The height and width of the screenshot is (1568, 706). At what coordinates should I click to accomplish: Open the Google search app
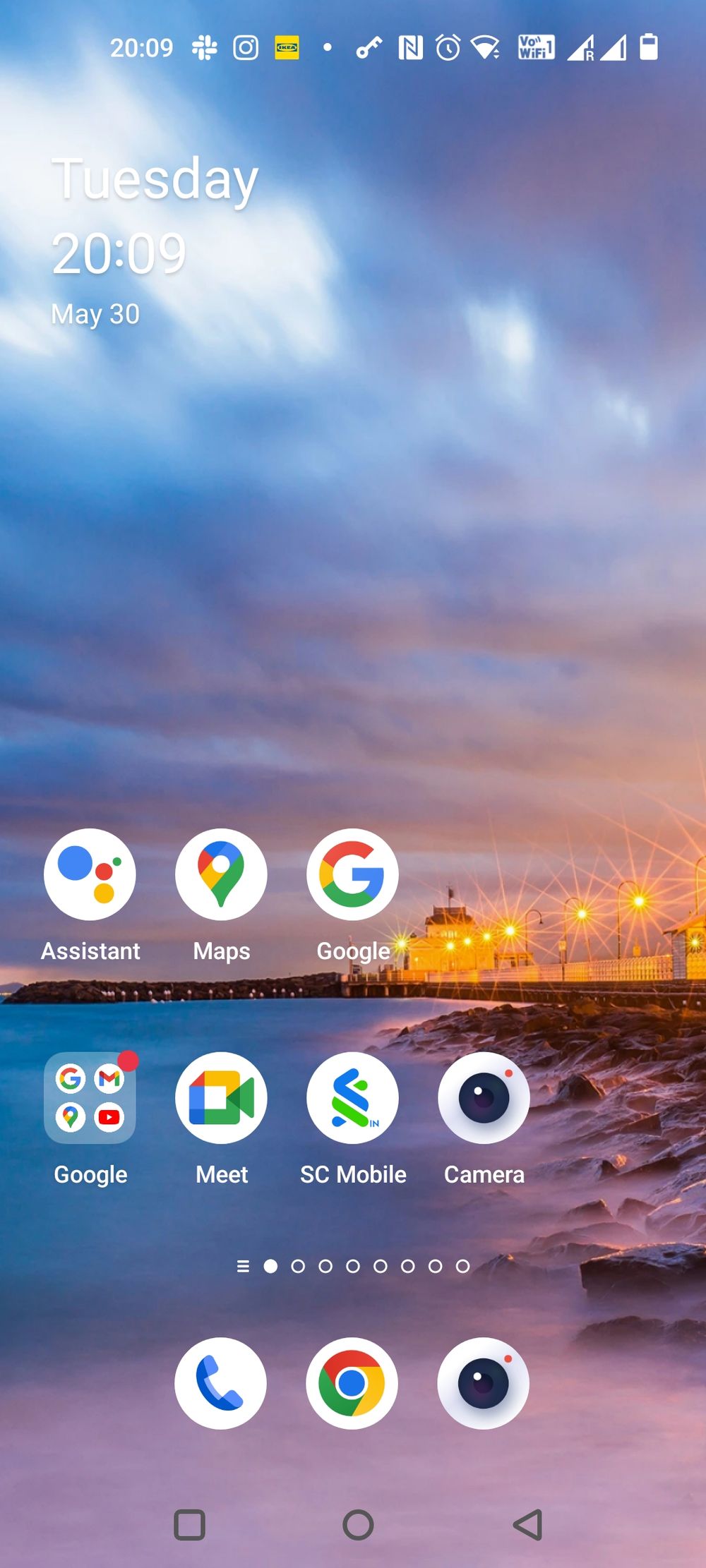(x=352, y=874)
